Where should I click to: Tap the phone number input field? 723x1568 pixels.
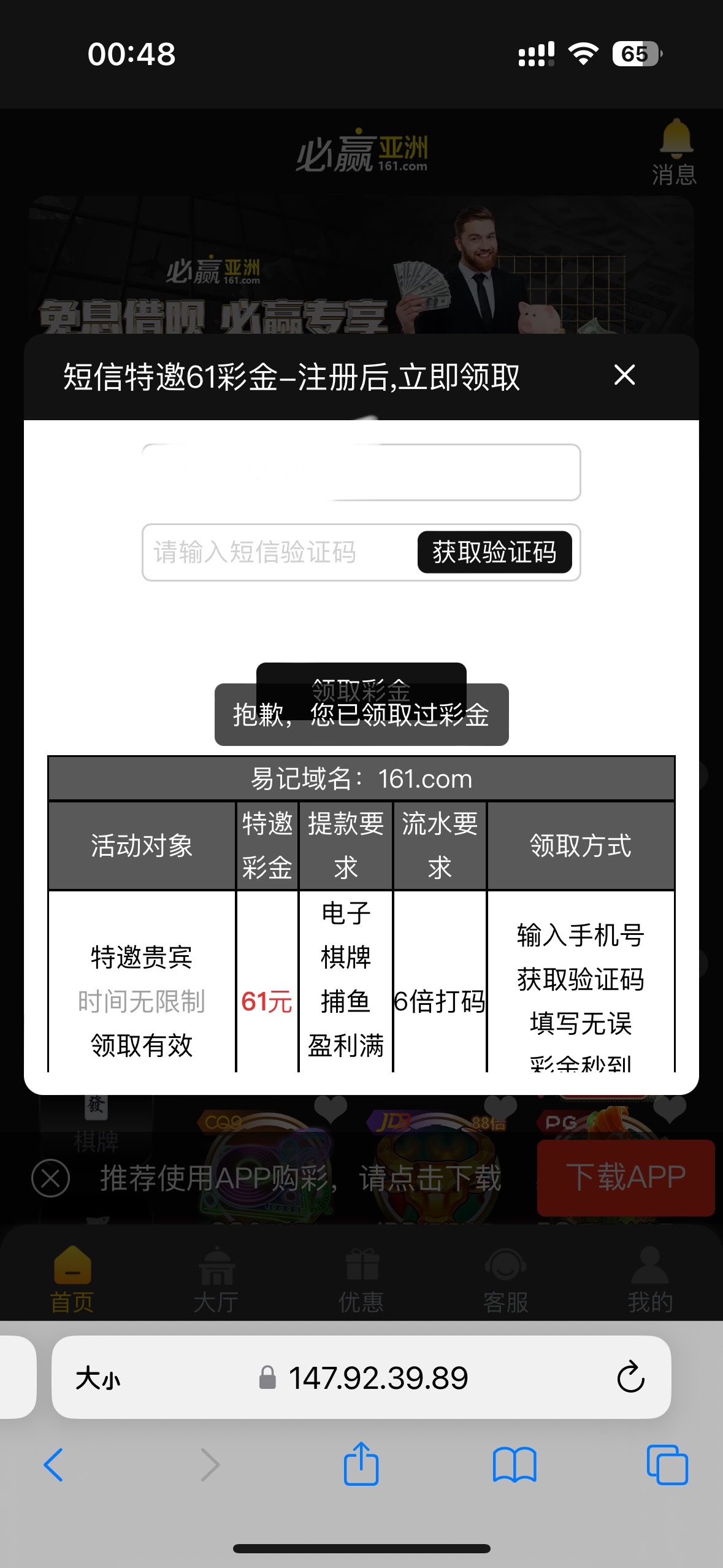[361, 472]
